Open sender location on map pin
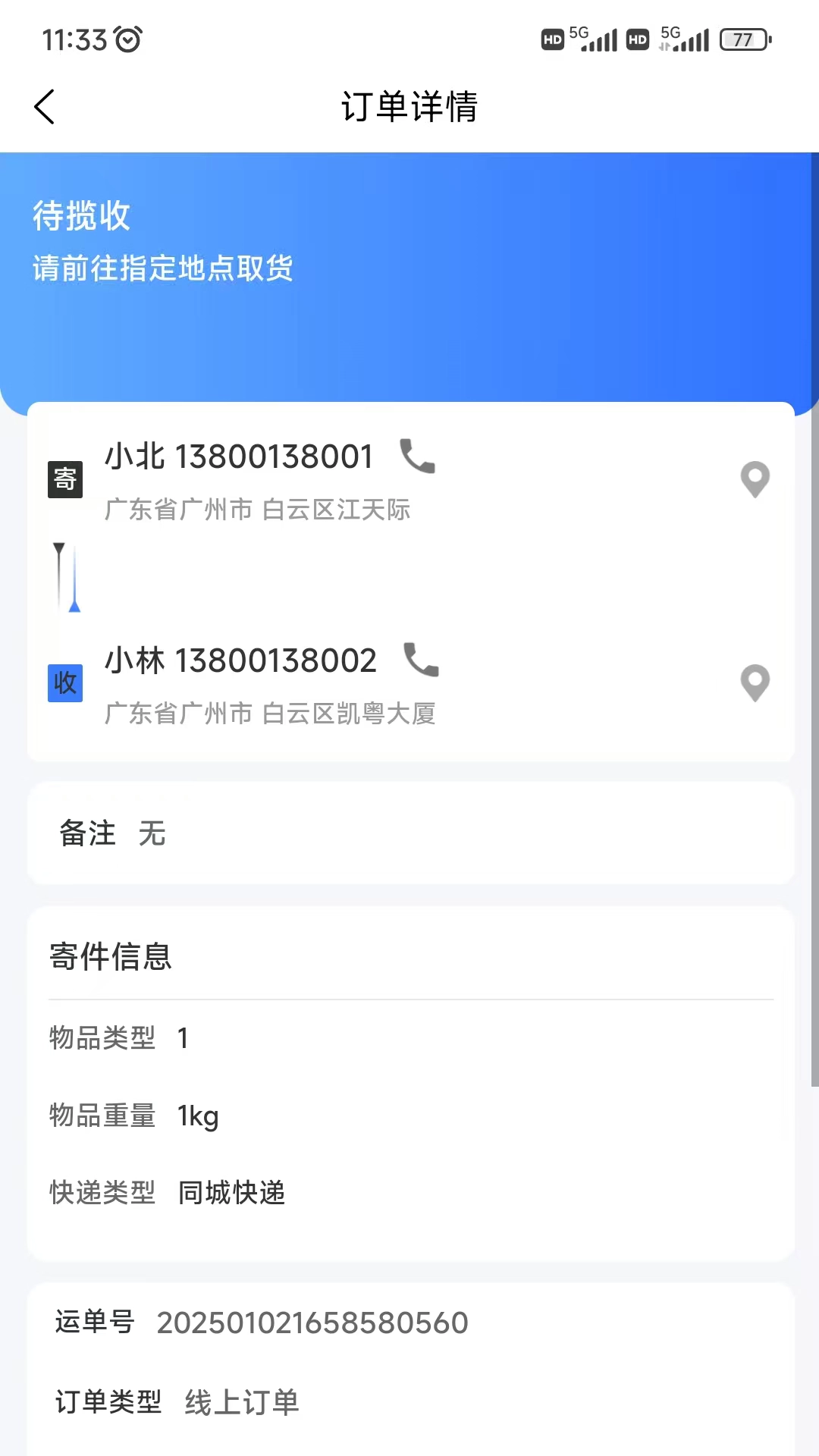The height and width of the screenshot is (1456, 819). (x=755, y=479)
